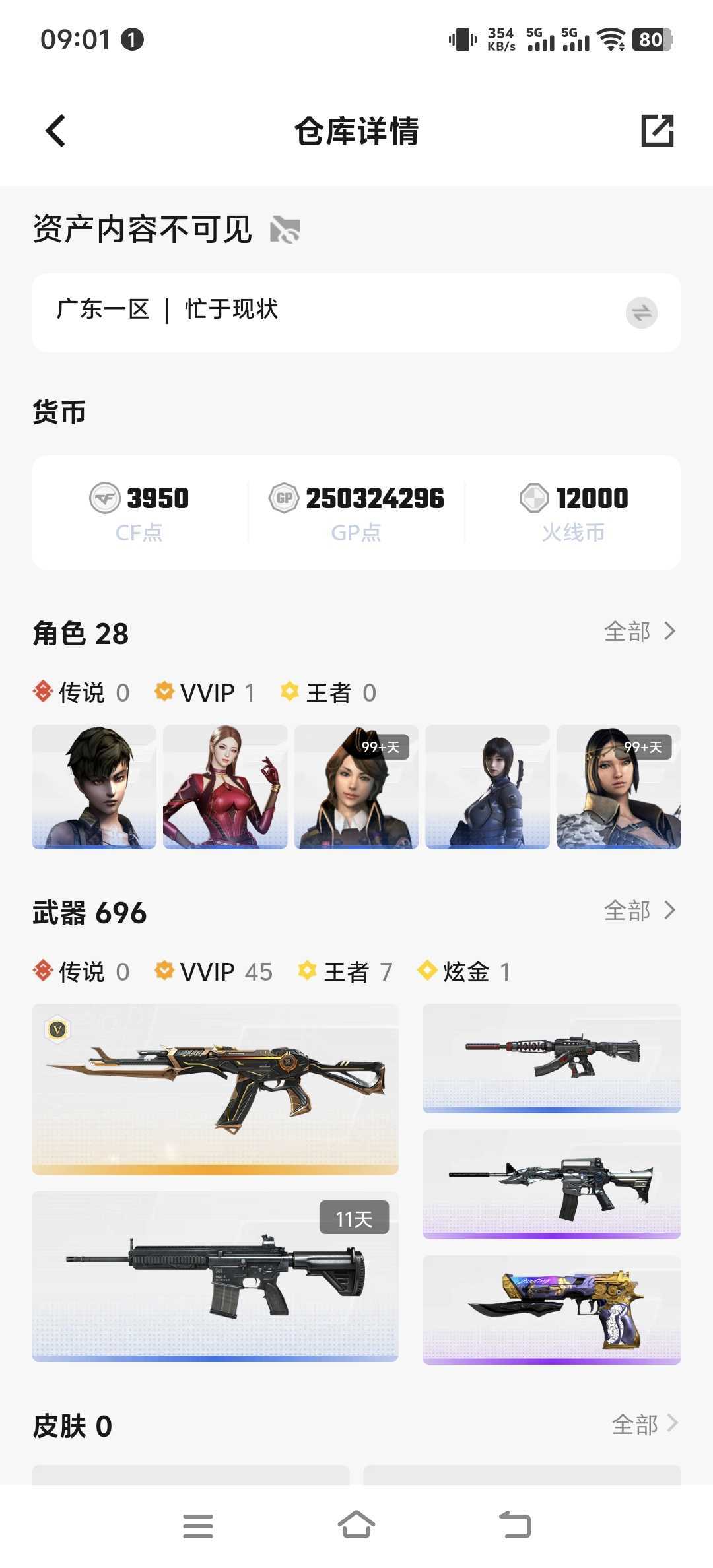Open the silver dragon M4 rifle card
Screen dimensions: 713x1568
point(552,1184)
